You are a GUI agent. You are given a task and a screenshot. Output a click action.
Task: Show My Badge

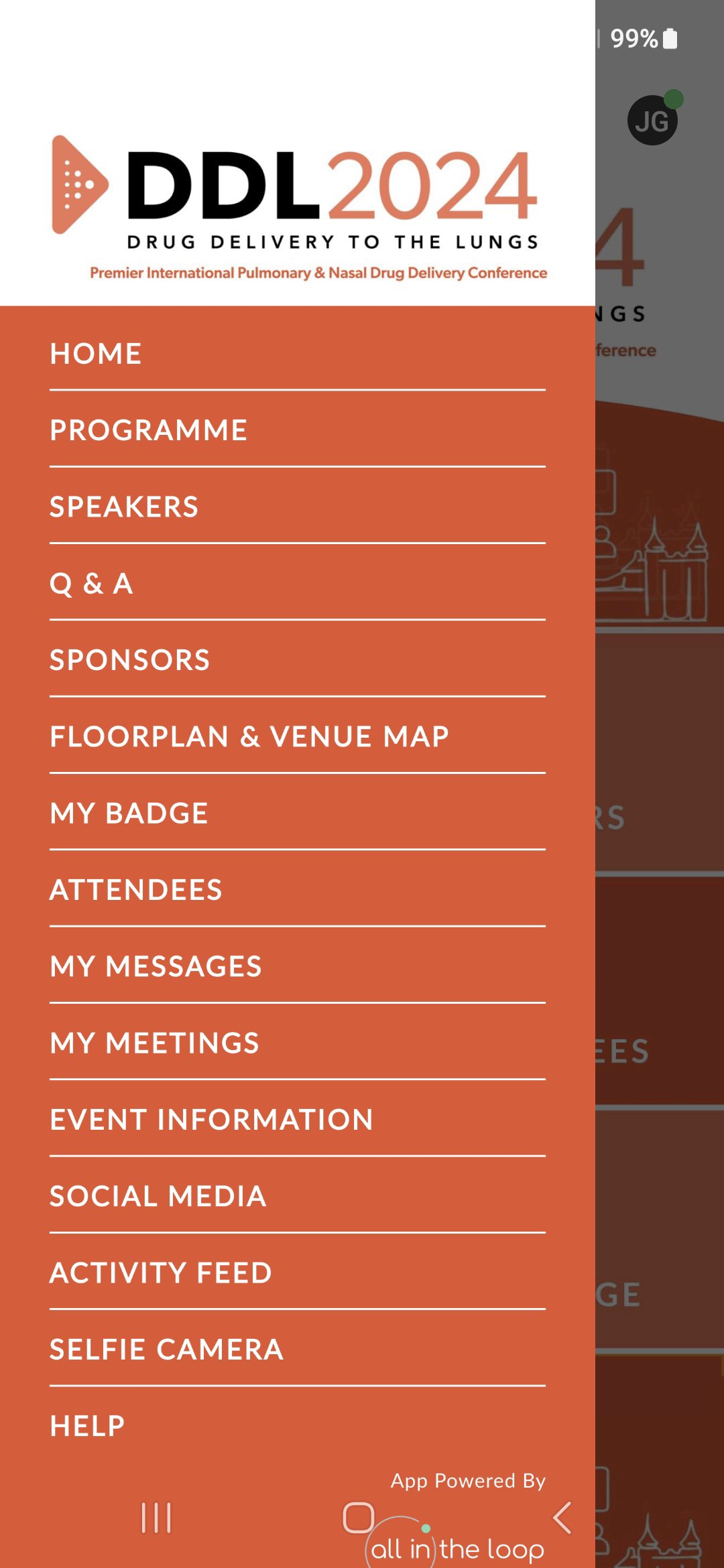point(298,813)
